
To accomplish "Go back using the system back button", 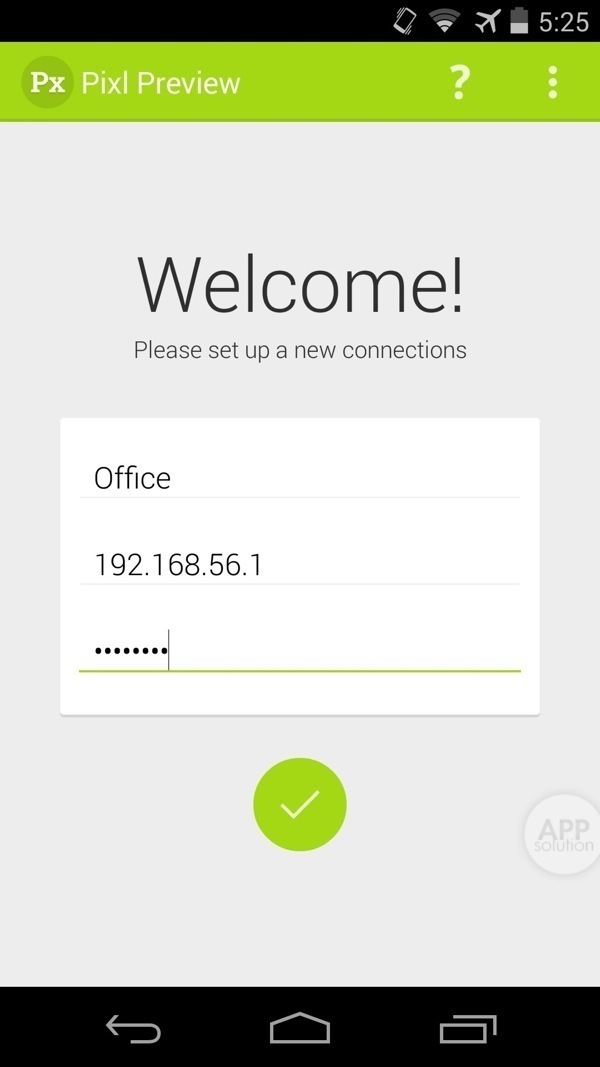I will click(133, 1027).
